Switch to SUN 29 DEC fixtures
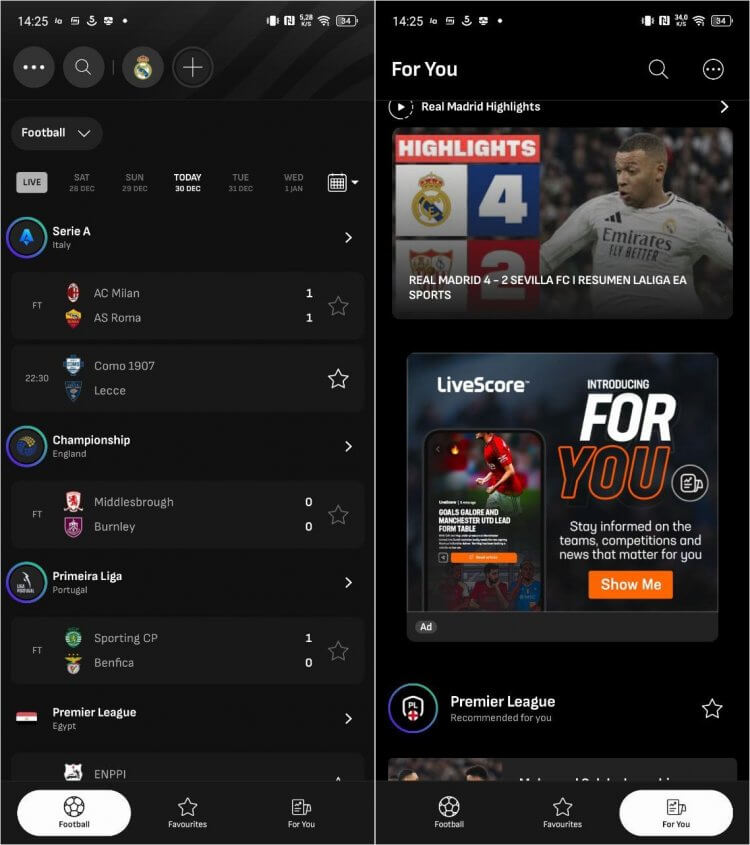 [135, 183]
